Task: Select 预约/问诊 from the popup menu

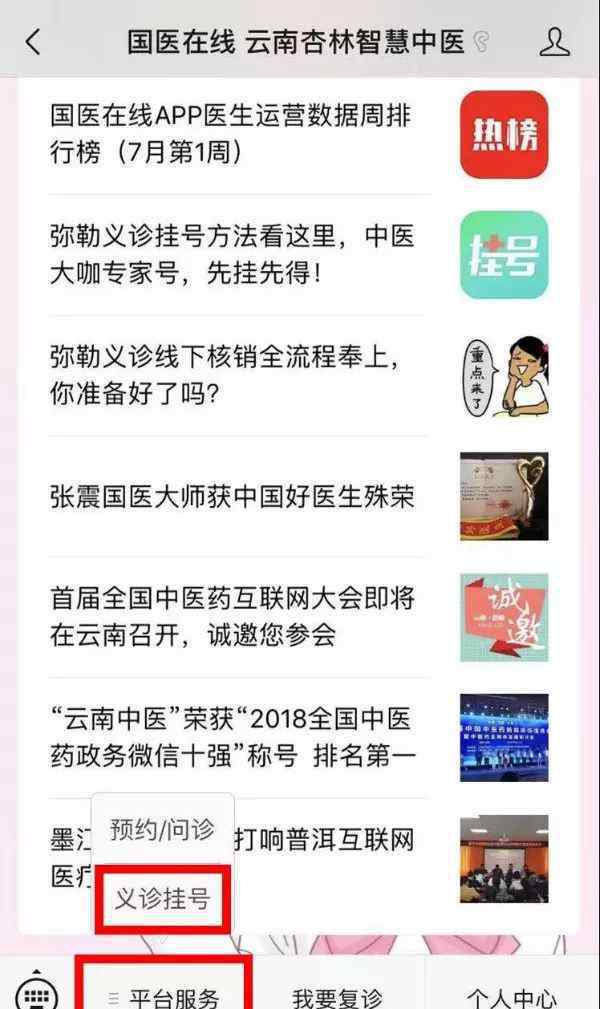Action: [162, 829]
